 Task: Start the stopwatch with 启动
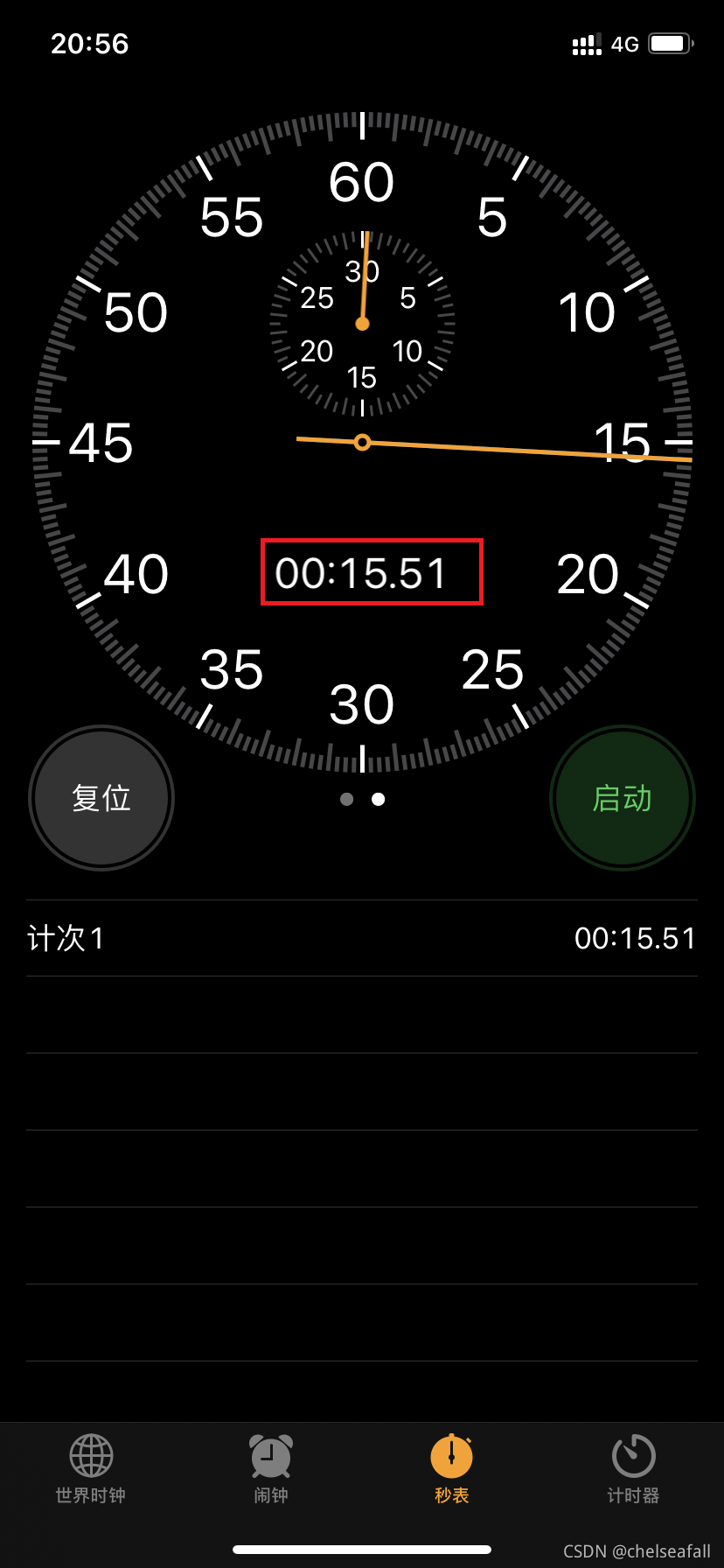click(x=622, y=798)
